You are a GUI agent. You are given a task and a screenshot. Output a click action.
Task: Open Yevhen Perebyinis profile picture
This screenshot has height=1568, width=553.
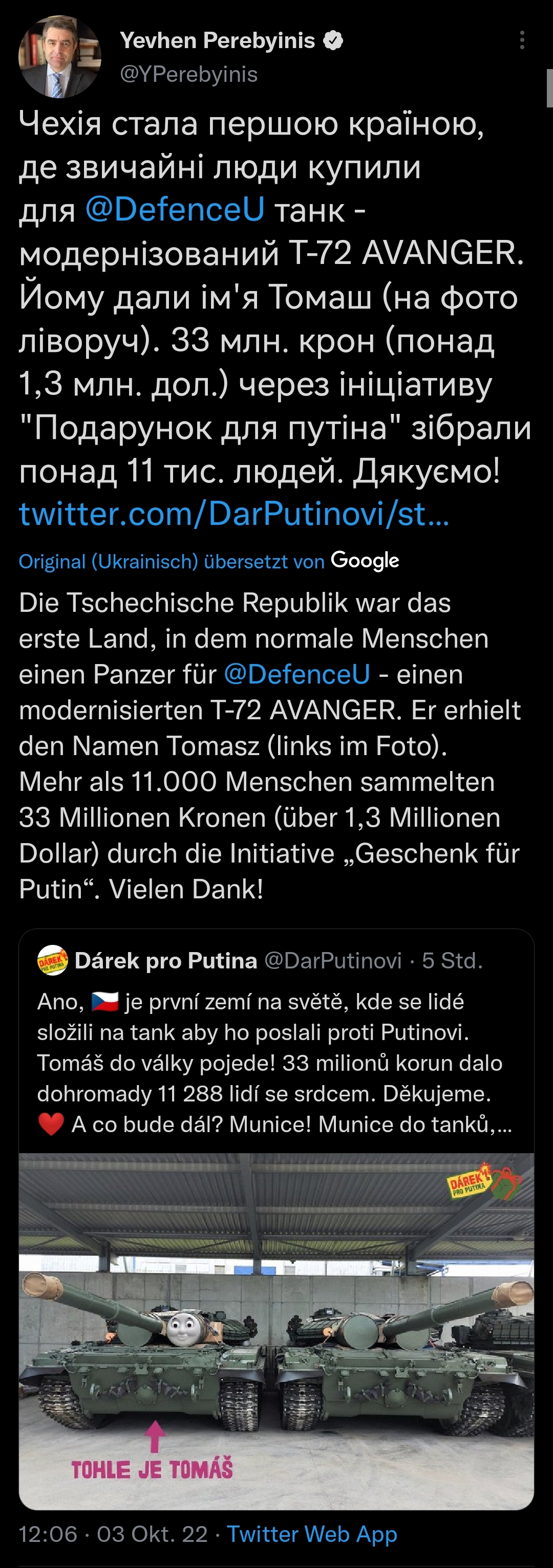click(x=60, y=57)
